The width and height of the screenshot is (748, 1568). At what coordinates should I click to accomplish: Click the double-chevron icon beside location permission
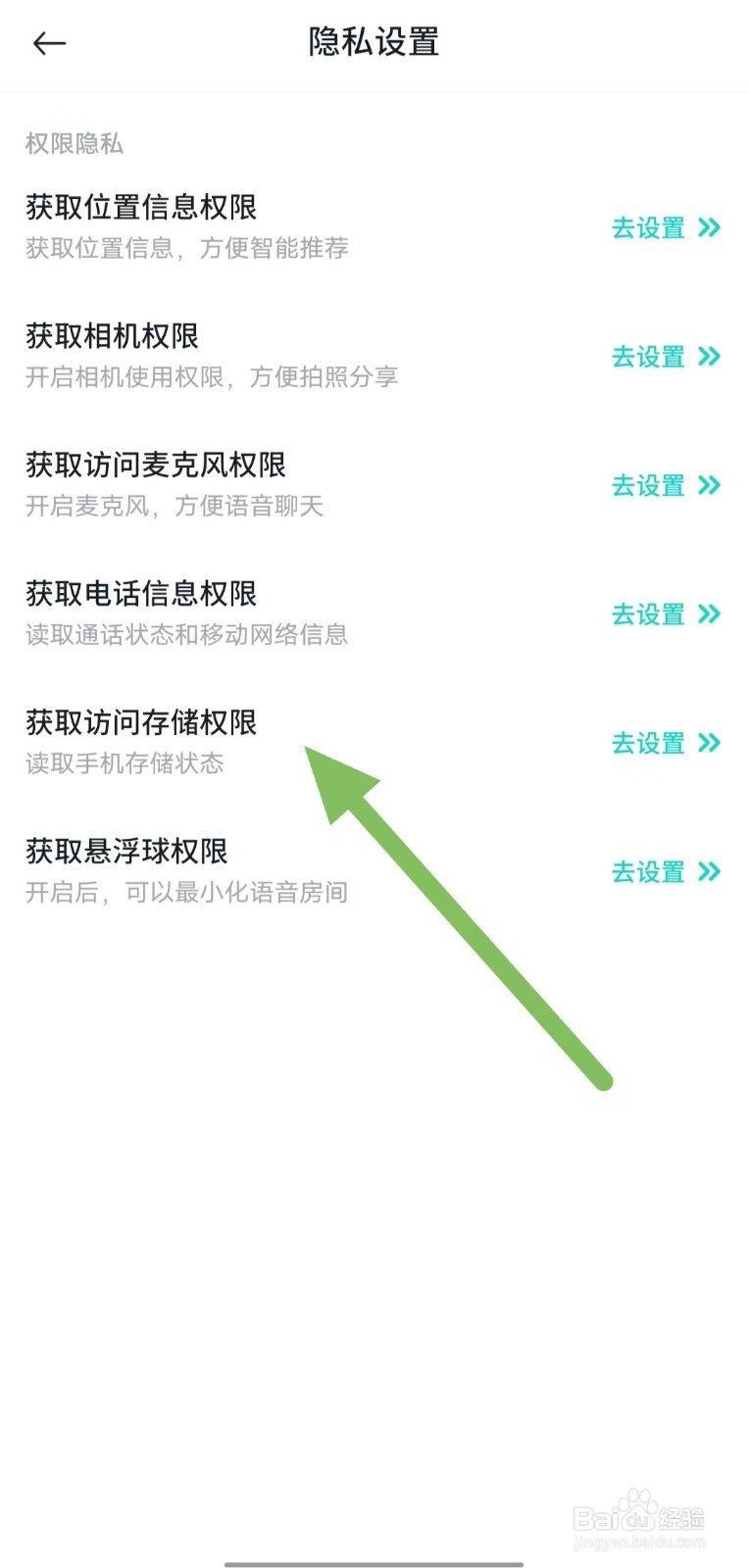point(709,228)
